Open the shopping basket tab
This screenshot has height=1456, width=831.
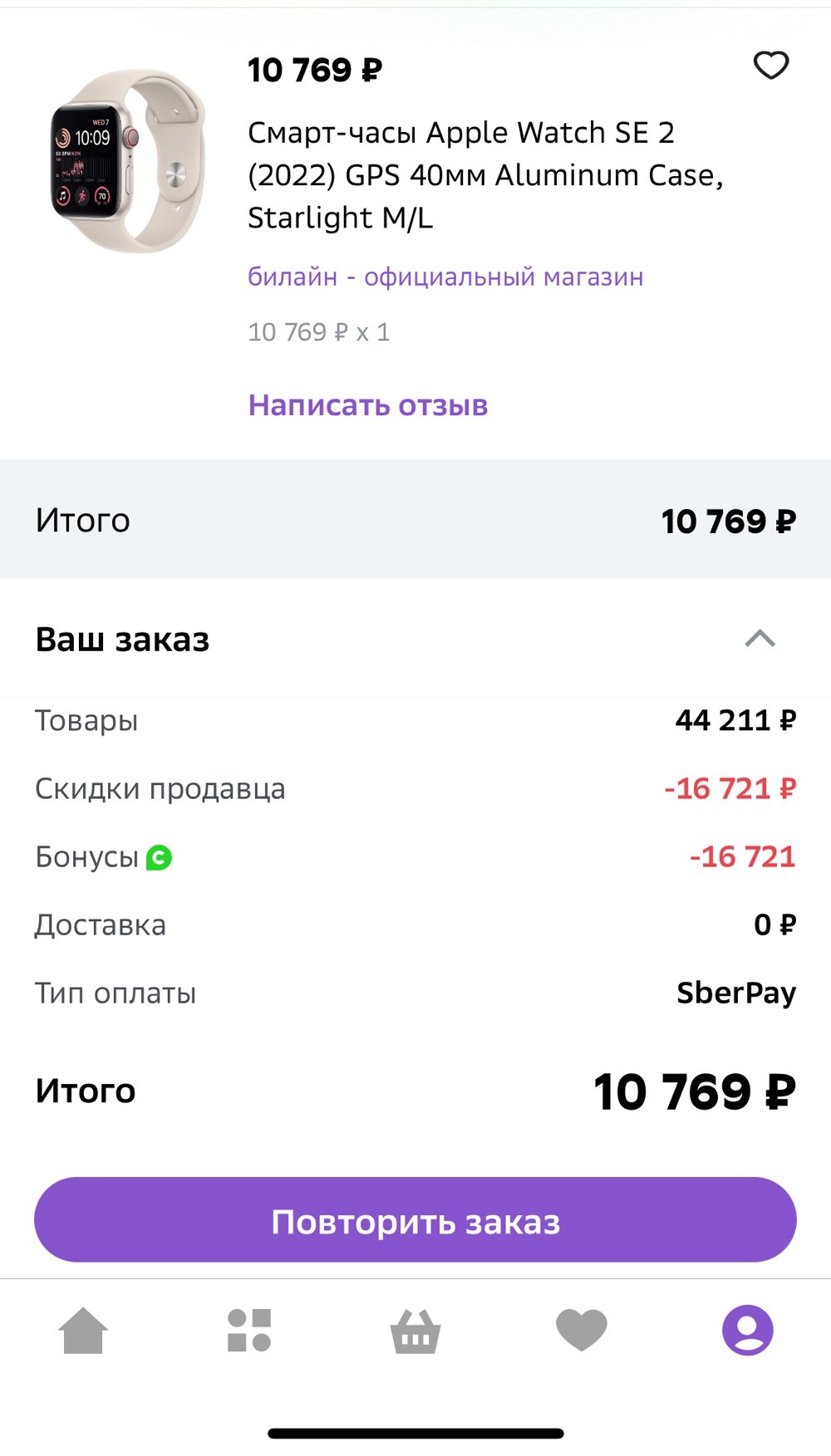pyautogui.click(x=415, y=1331)
